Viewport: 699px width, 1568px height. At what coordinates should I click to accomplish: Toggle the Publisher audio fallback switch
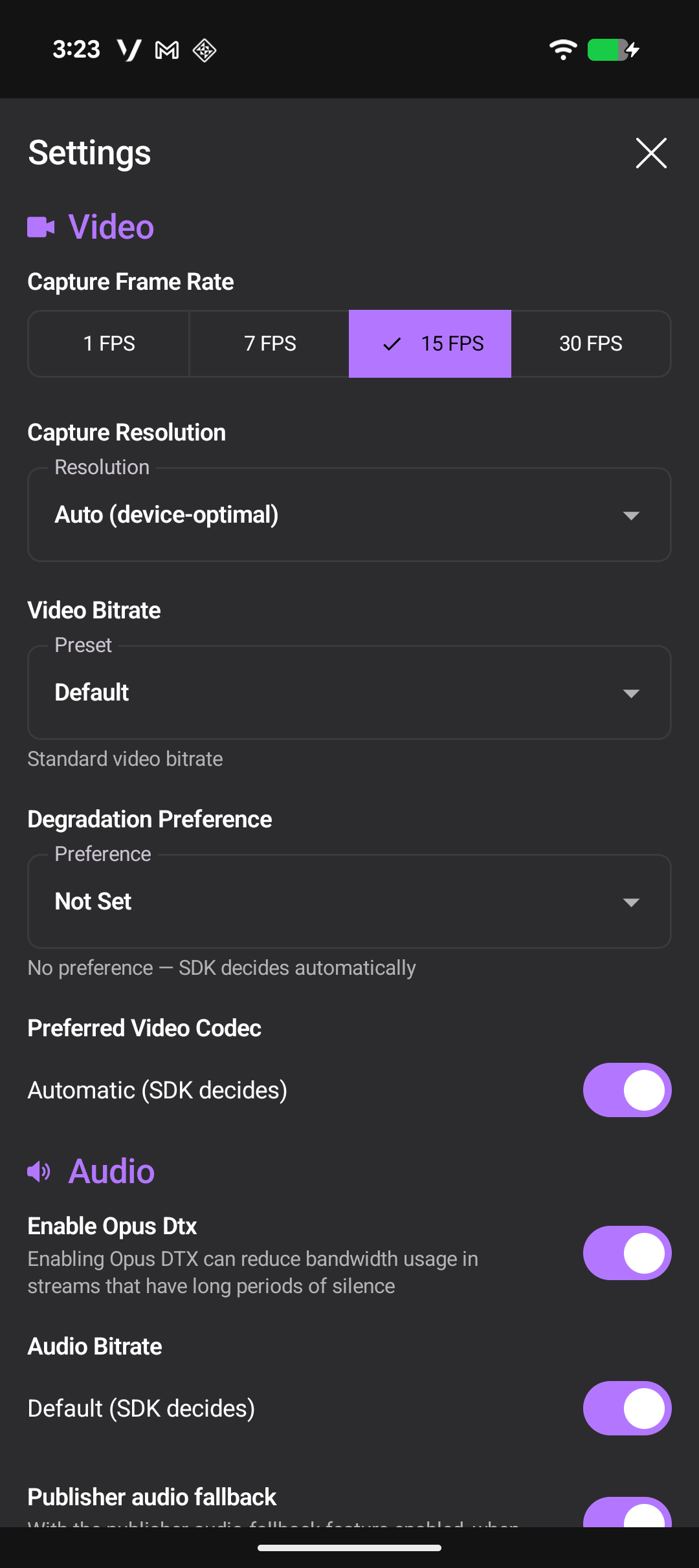626,1518
